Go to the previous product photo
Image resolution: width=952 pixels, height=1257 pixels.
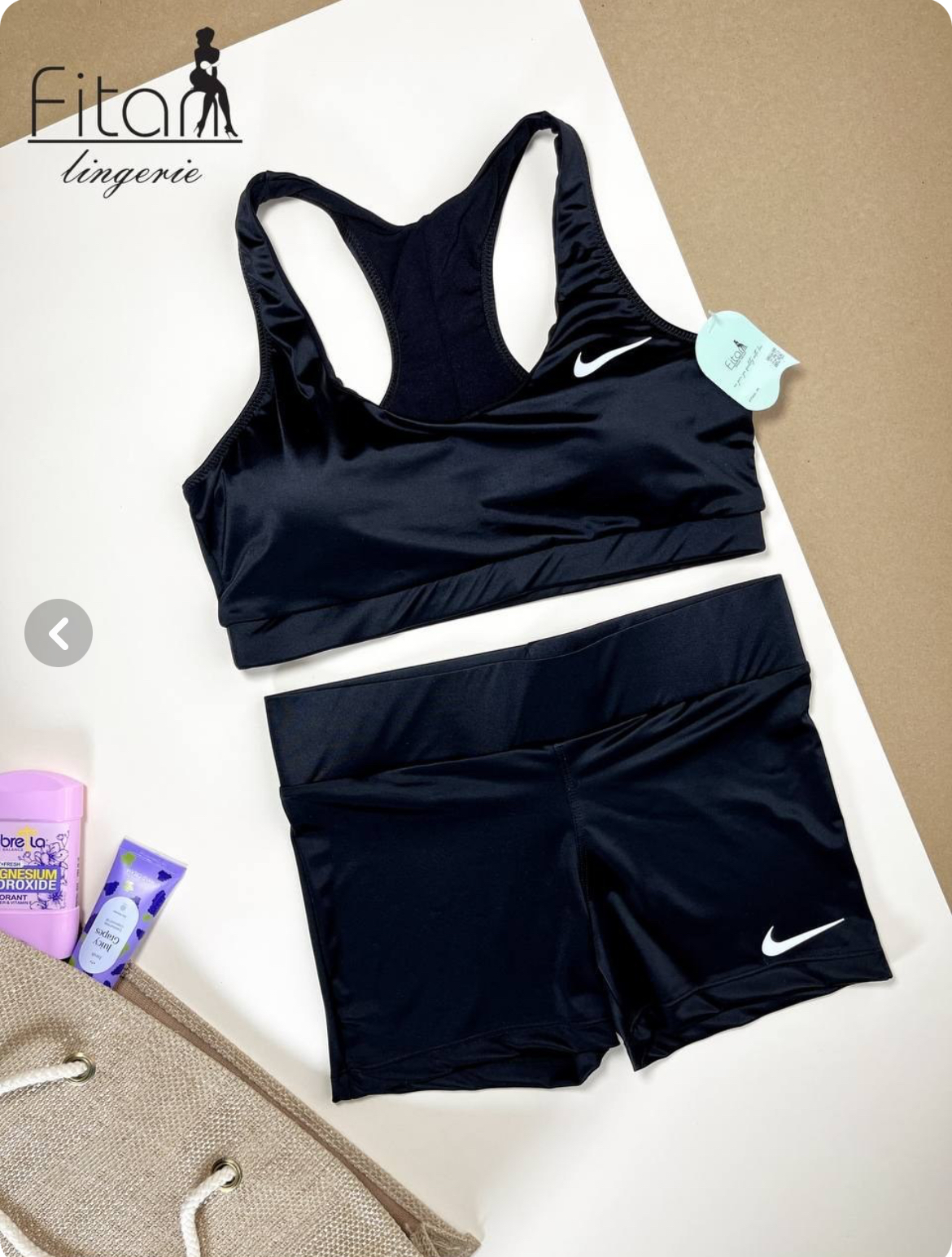(58, 633)
